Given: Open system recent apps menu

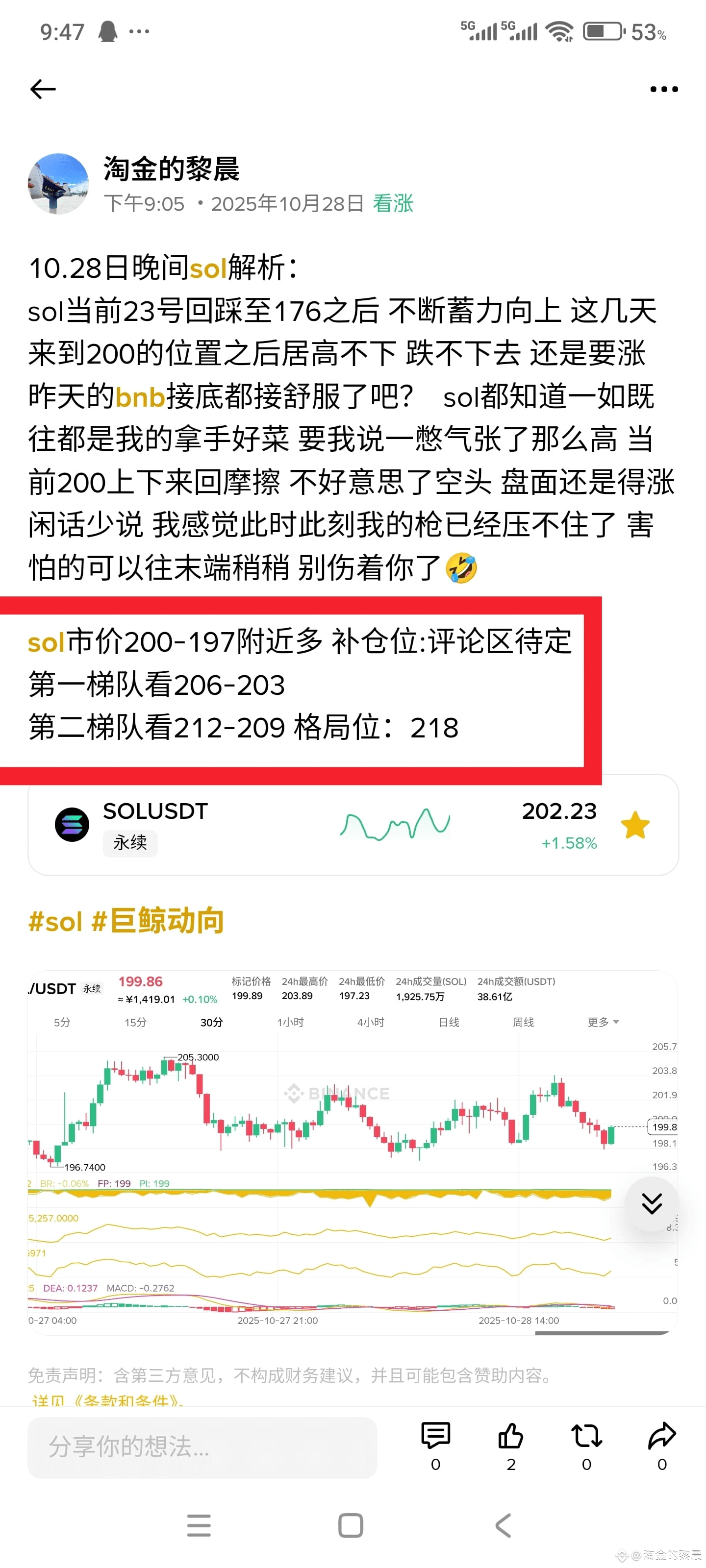Looking at the screenshot, I should pyautogui.click(x=199, y=1525).
